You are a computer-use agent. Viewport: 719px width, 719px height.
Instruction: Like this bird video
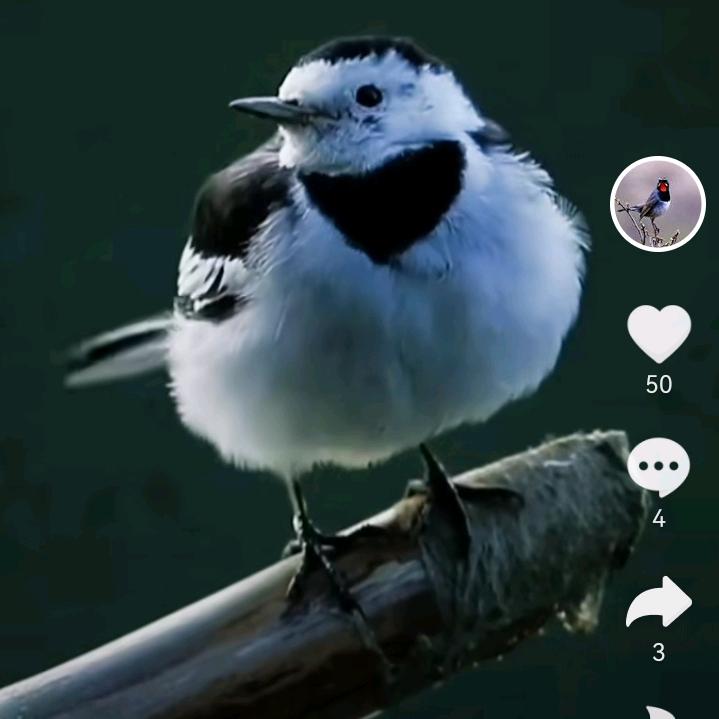point(658,334)
